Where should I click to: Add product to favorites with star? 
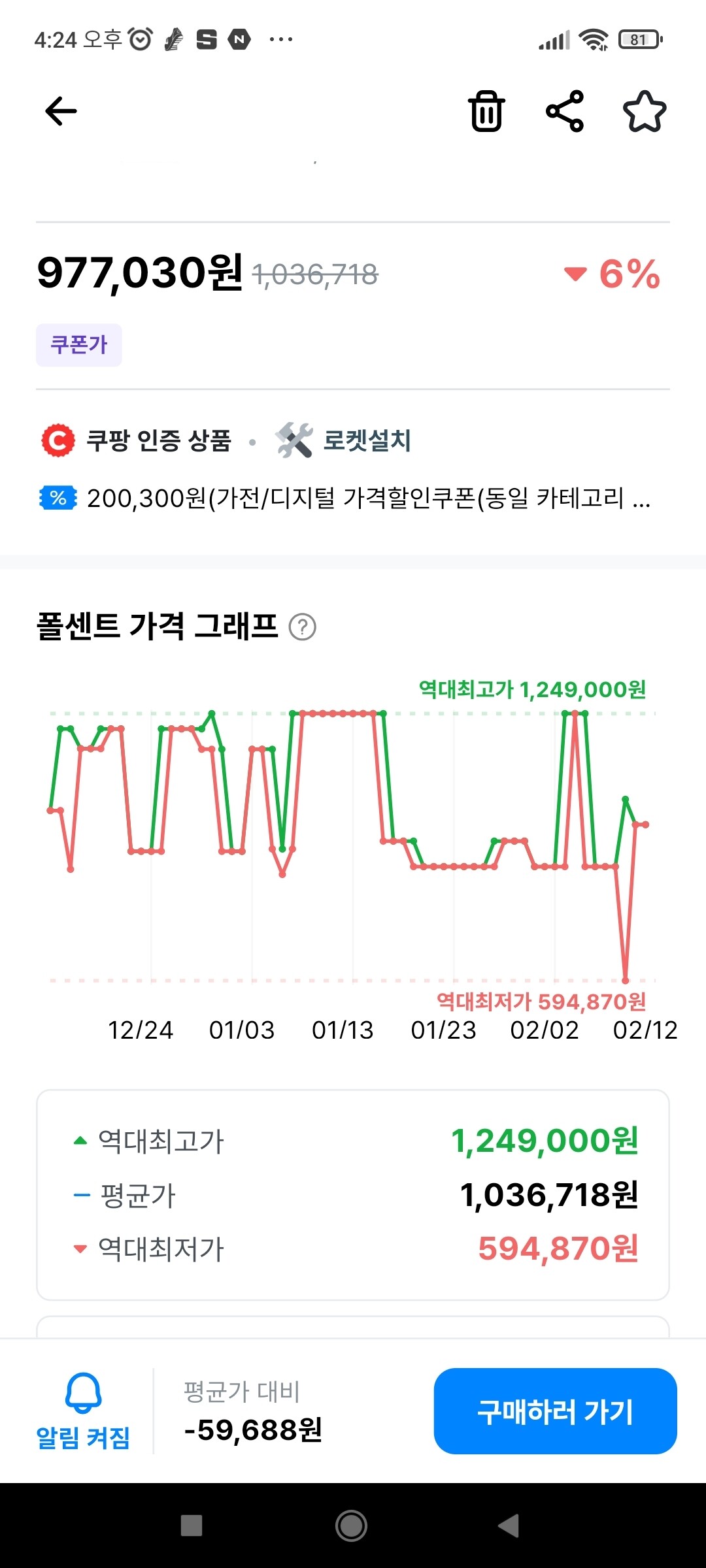645,111
